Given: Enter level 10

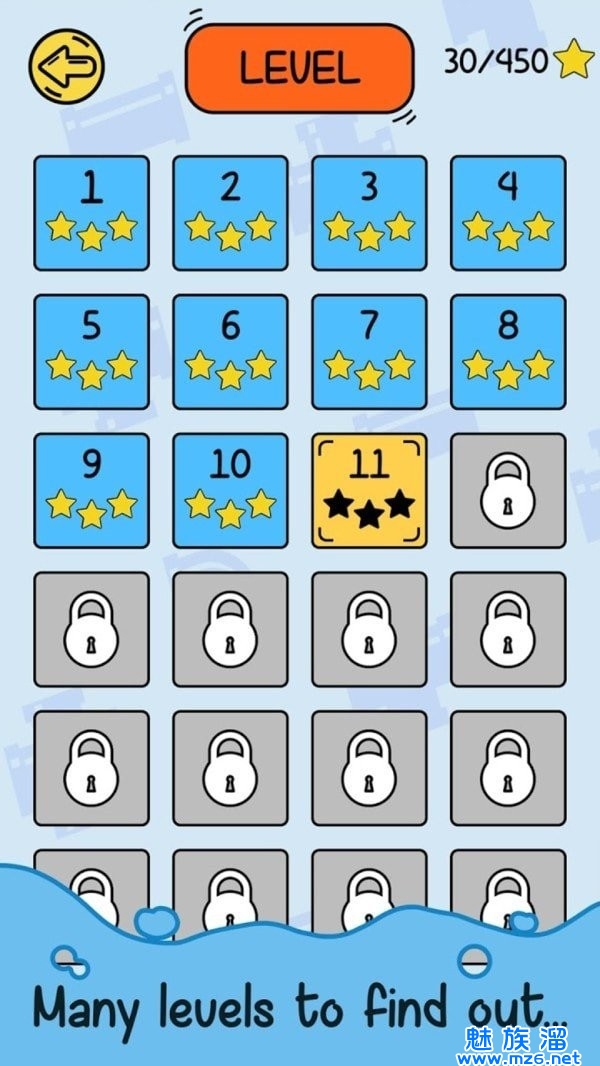Looking at the screenshot, I should tap(230, 490).
